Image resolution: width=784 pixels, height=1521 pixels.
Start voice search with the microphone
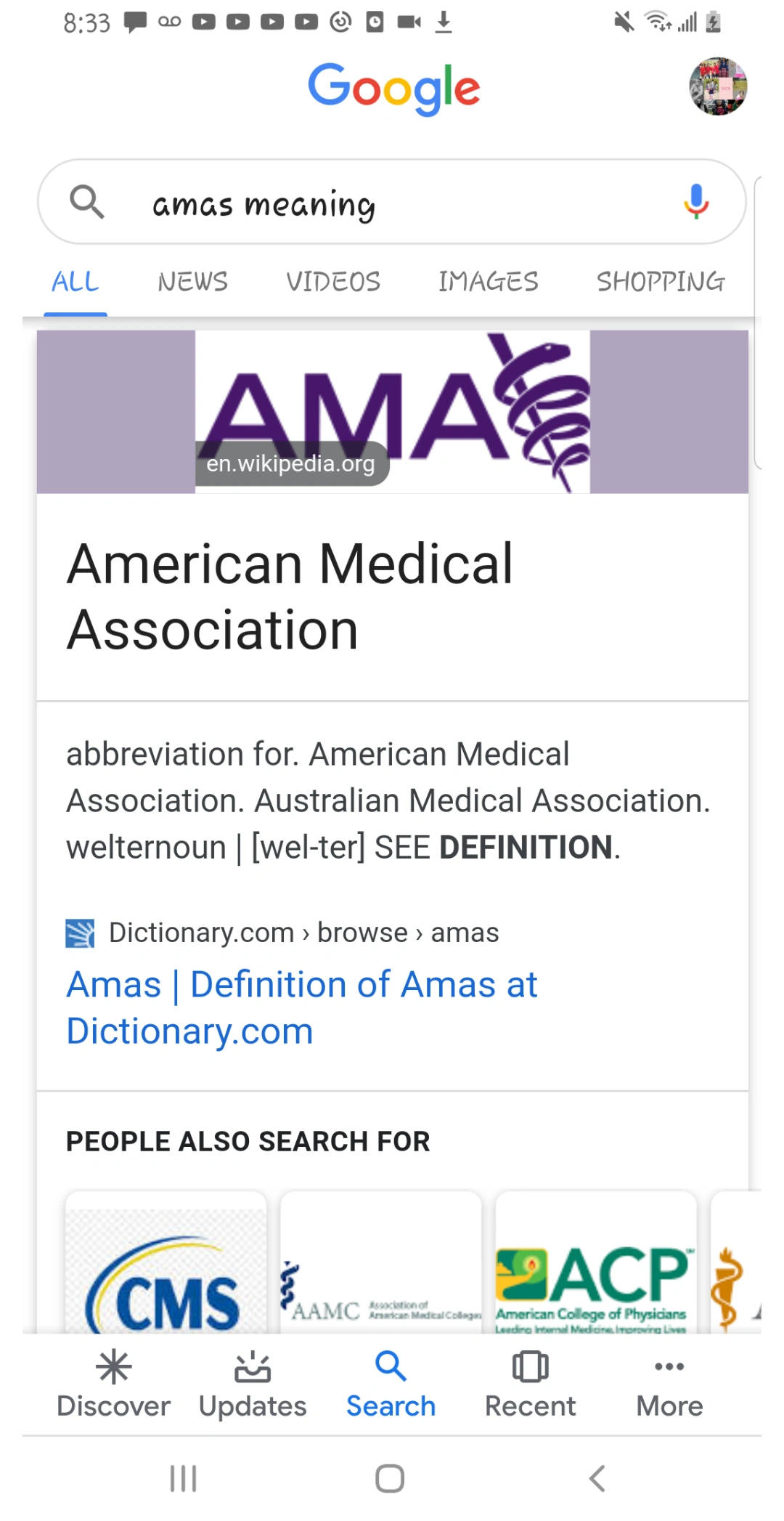tap(695, 202)
